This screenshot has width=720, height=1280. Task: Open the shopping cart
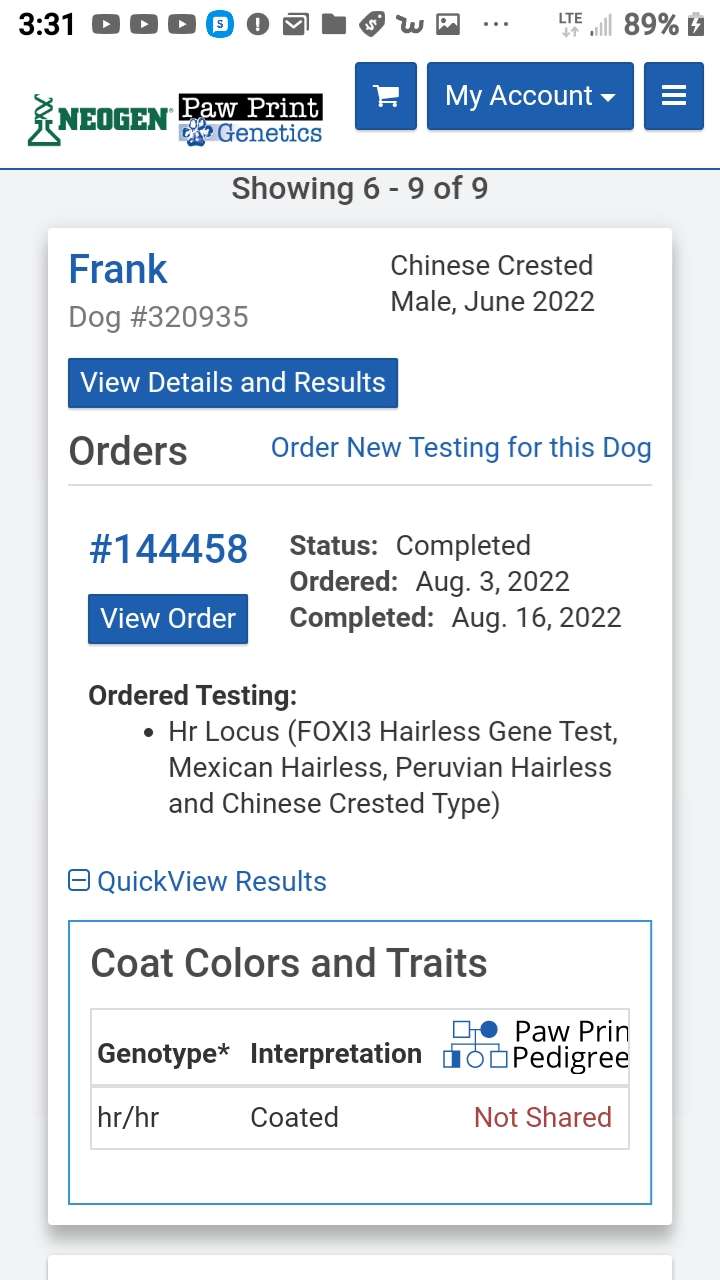385,96
